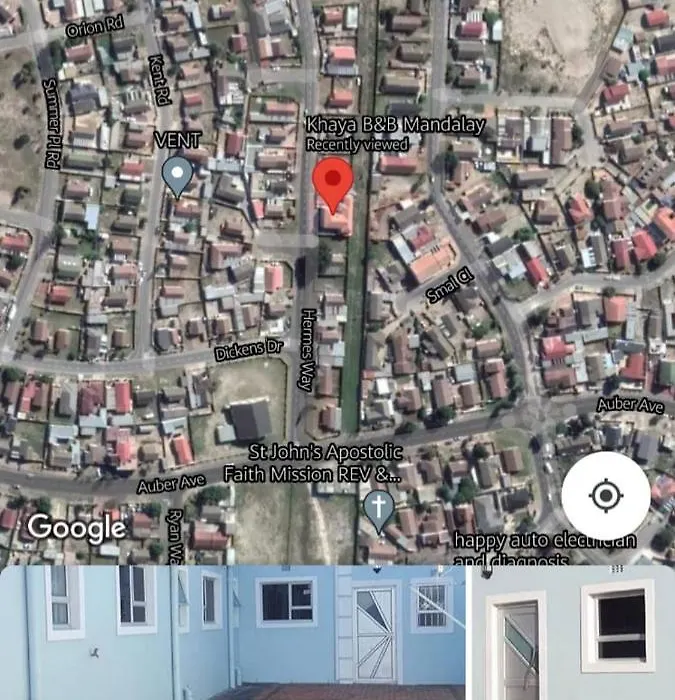View the photo of white-framed windows
Screen dimensions: 675x700
tap(571, 634)
